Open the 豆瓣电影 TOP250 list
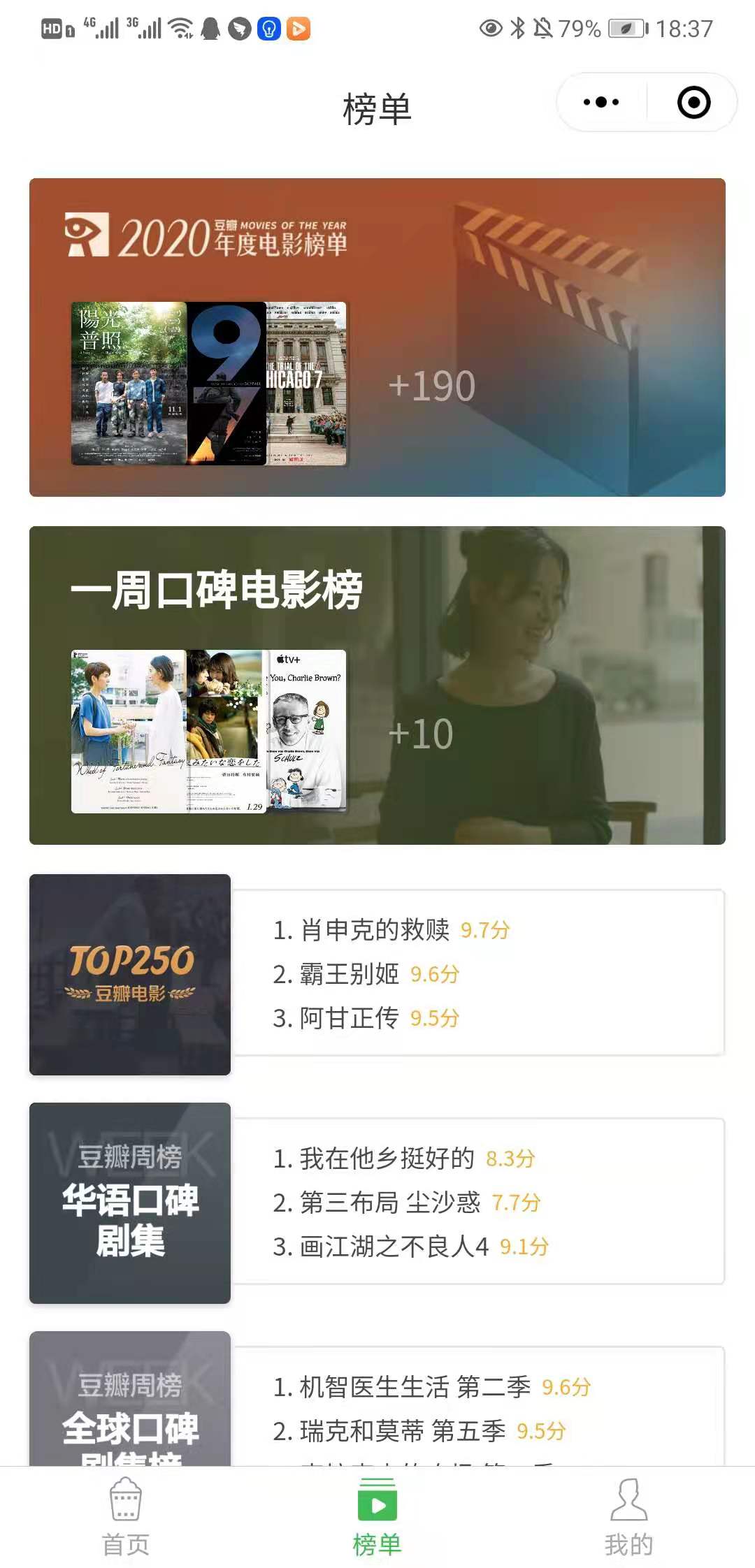 (x=130, y=975)
